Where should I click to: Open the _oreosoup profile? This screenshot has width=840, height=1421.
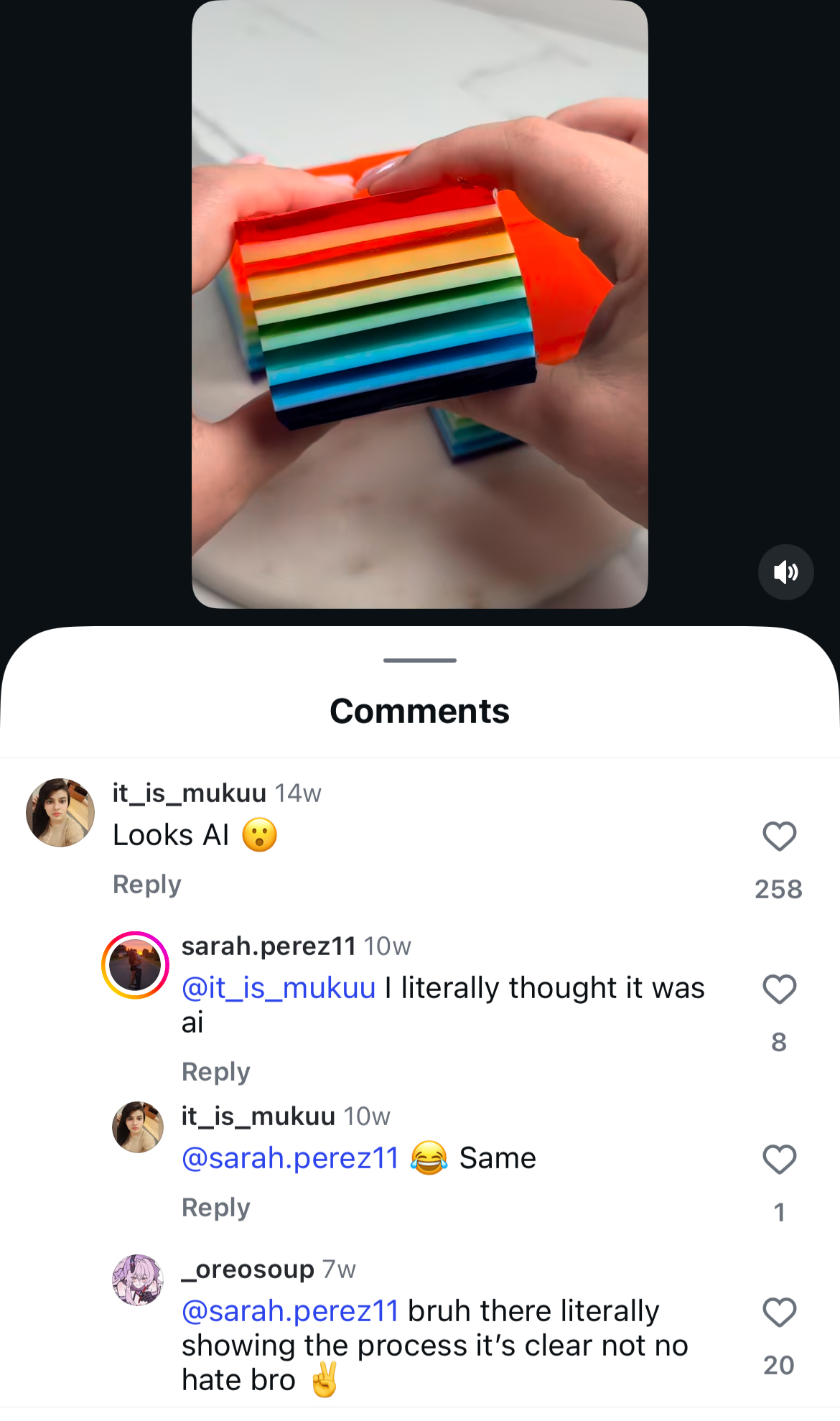248,1269
